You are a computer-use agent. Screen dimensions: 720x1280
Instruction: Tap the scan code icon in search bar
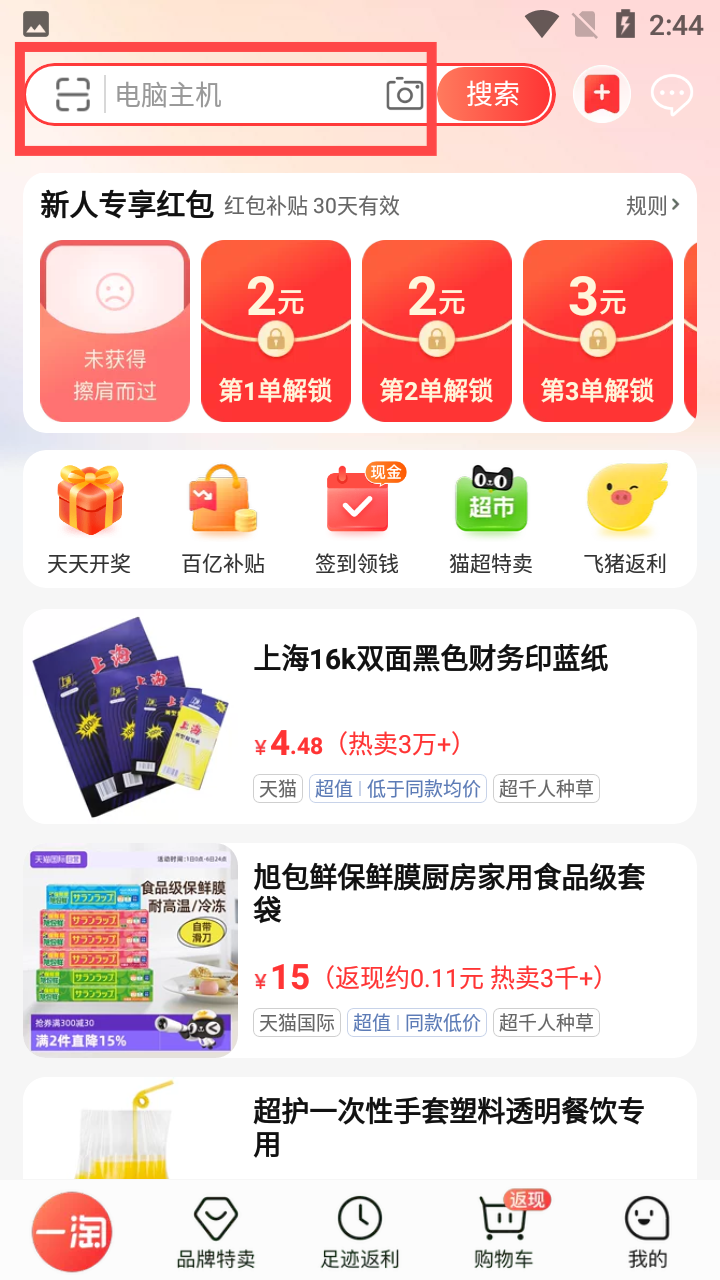coord(72,95)
